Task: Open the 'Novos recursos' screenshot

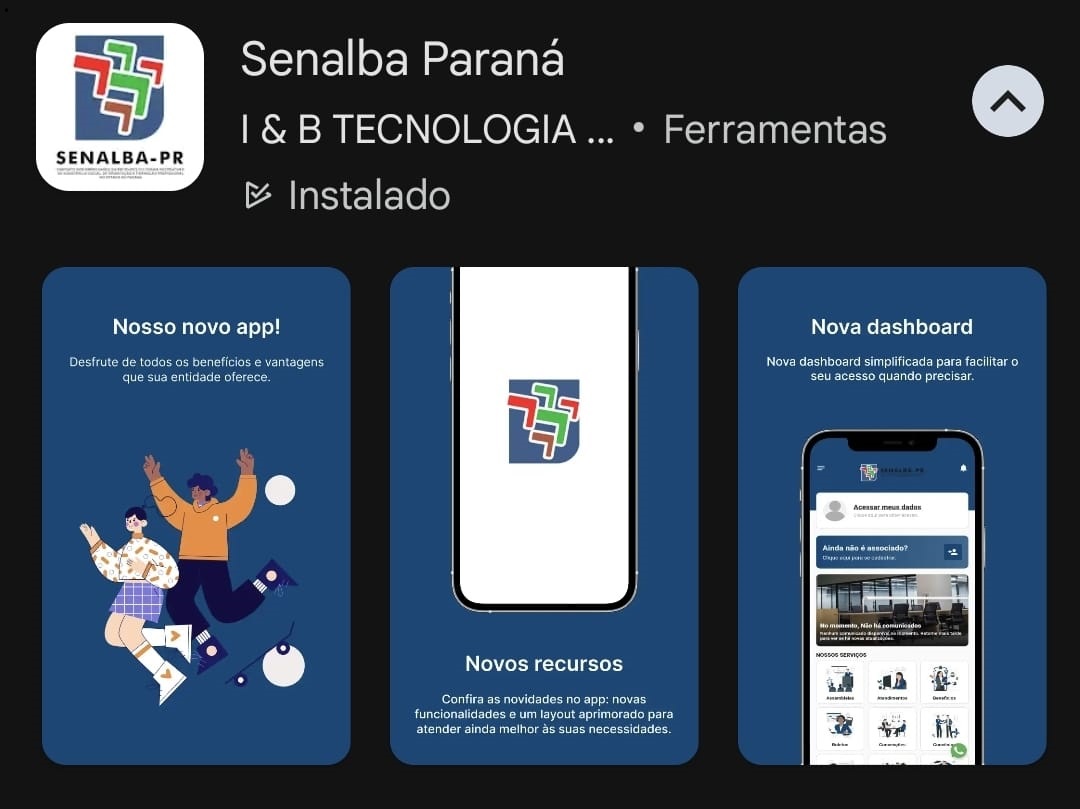Action: click(x=543, y=515)
